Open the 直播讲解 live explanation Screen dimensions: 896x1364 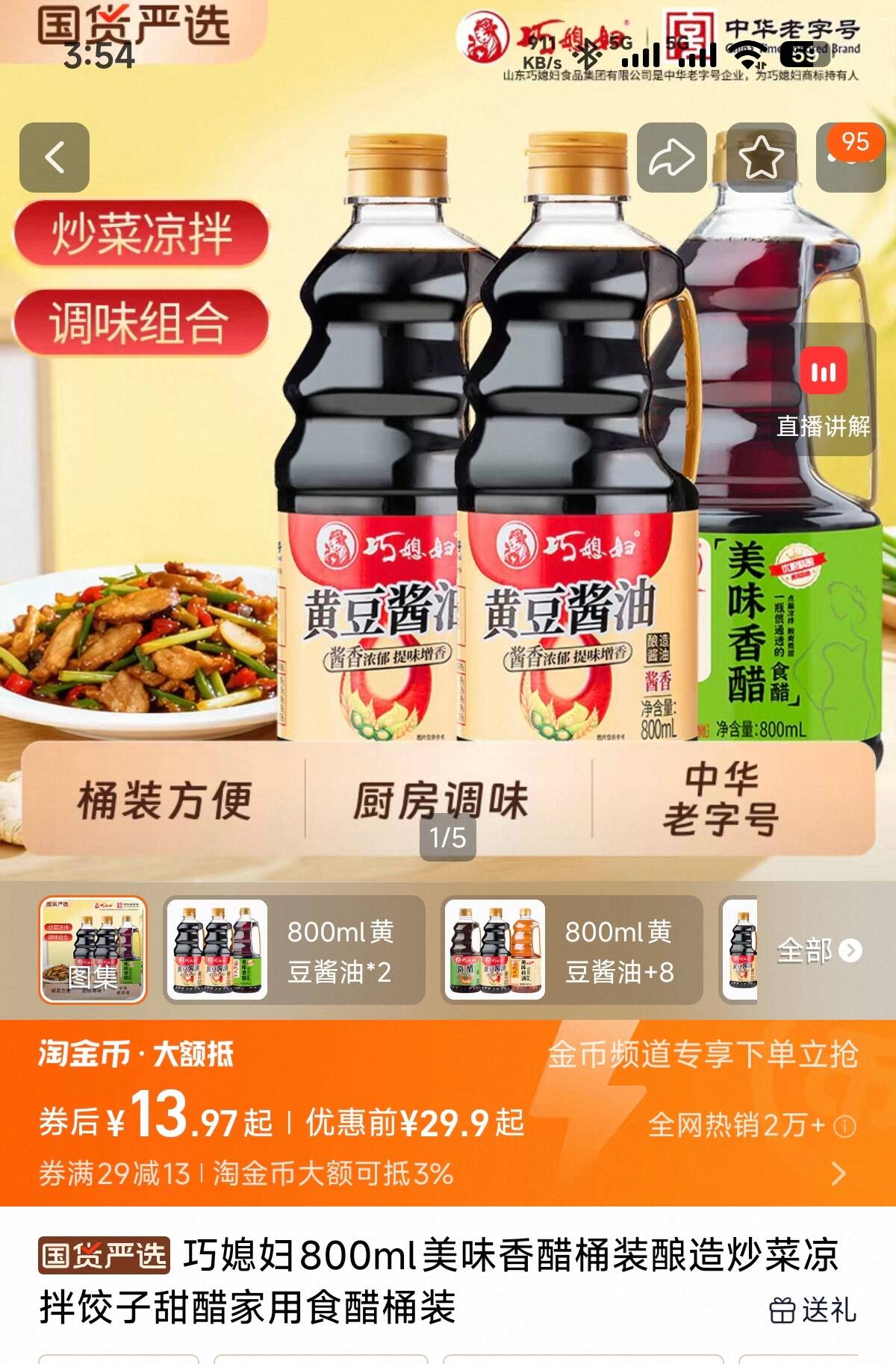point(824,391)
